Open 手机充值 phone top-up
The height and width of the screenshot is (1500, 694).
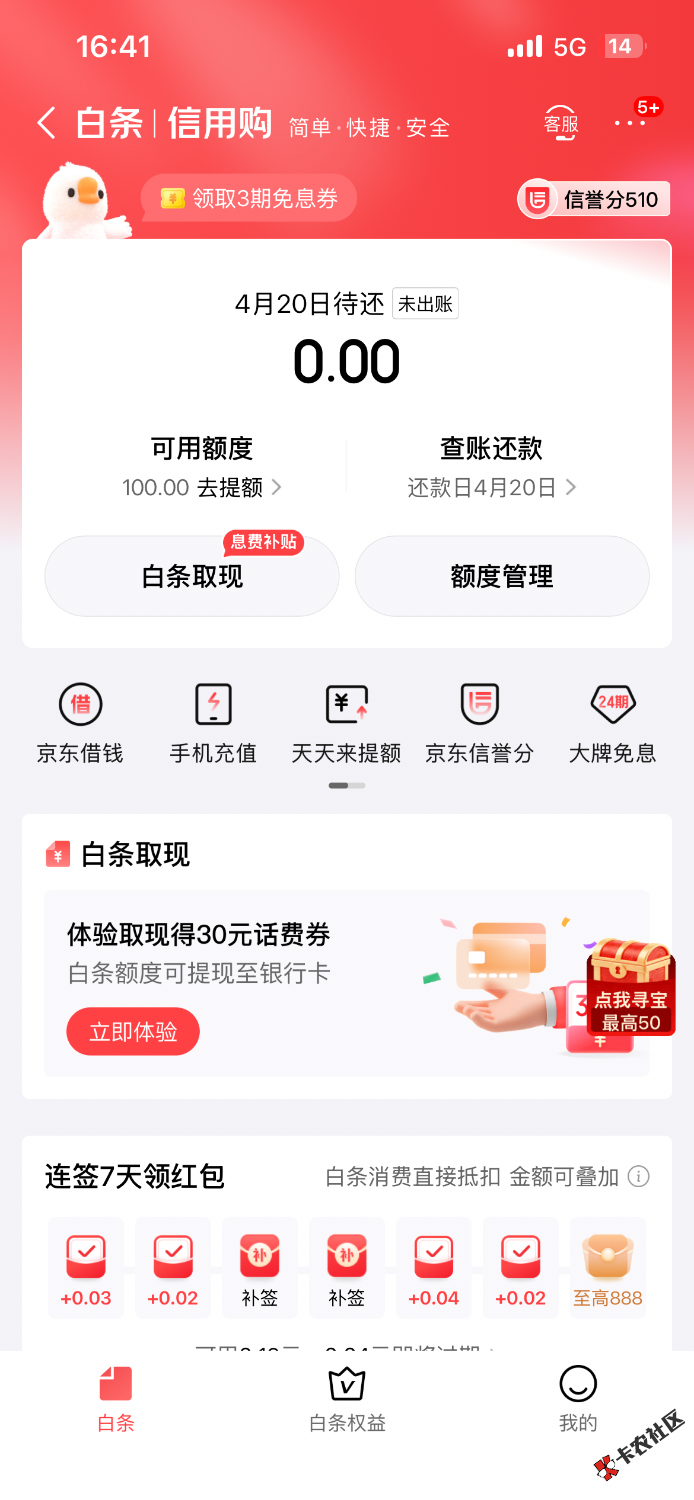[213, 722]
